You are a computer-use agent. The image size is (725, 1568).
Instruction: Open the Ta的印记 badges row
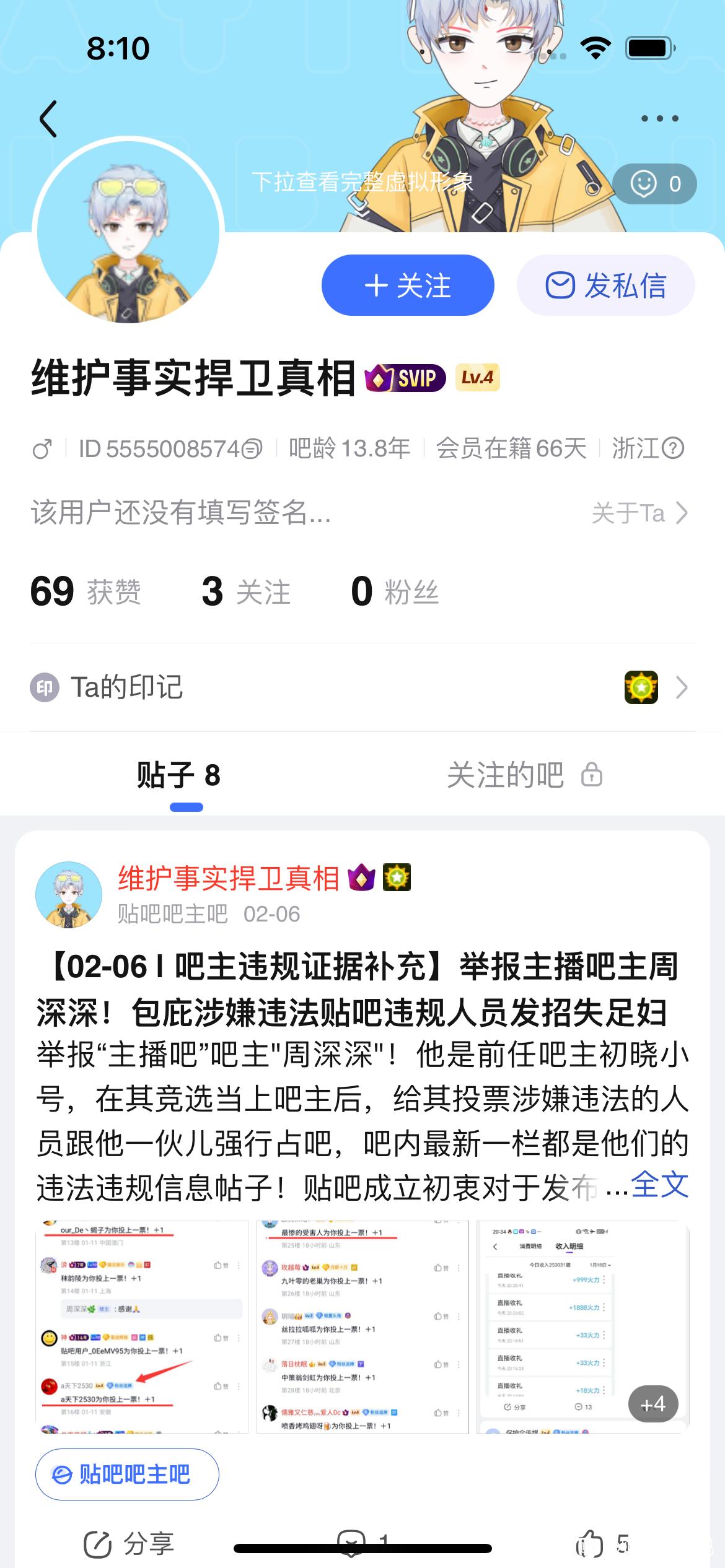[x=362, y=687]
